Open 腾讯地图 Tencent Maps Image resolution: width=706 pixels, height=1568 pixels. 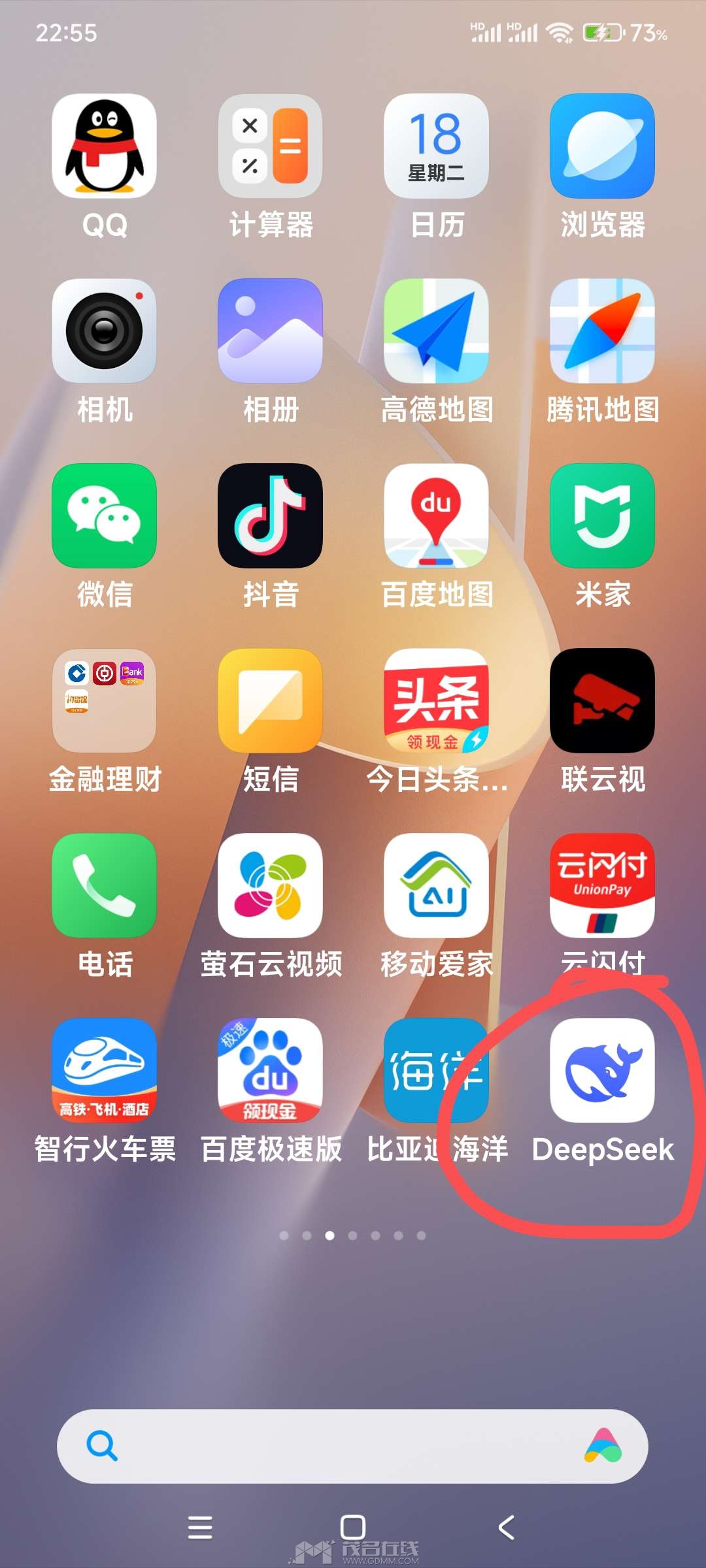601,332
